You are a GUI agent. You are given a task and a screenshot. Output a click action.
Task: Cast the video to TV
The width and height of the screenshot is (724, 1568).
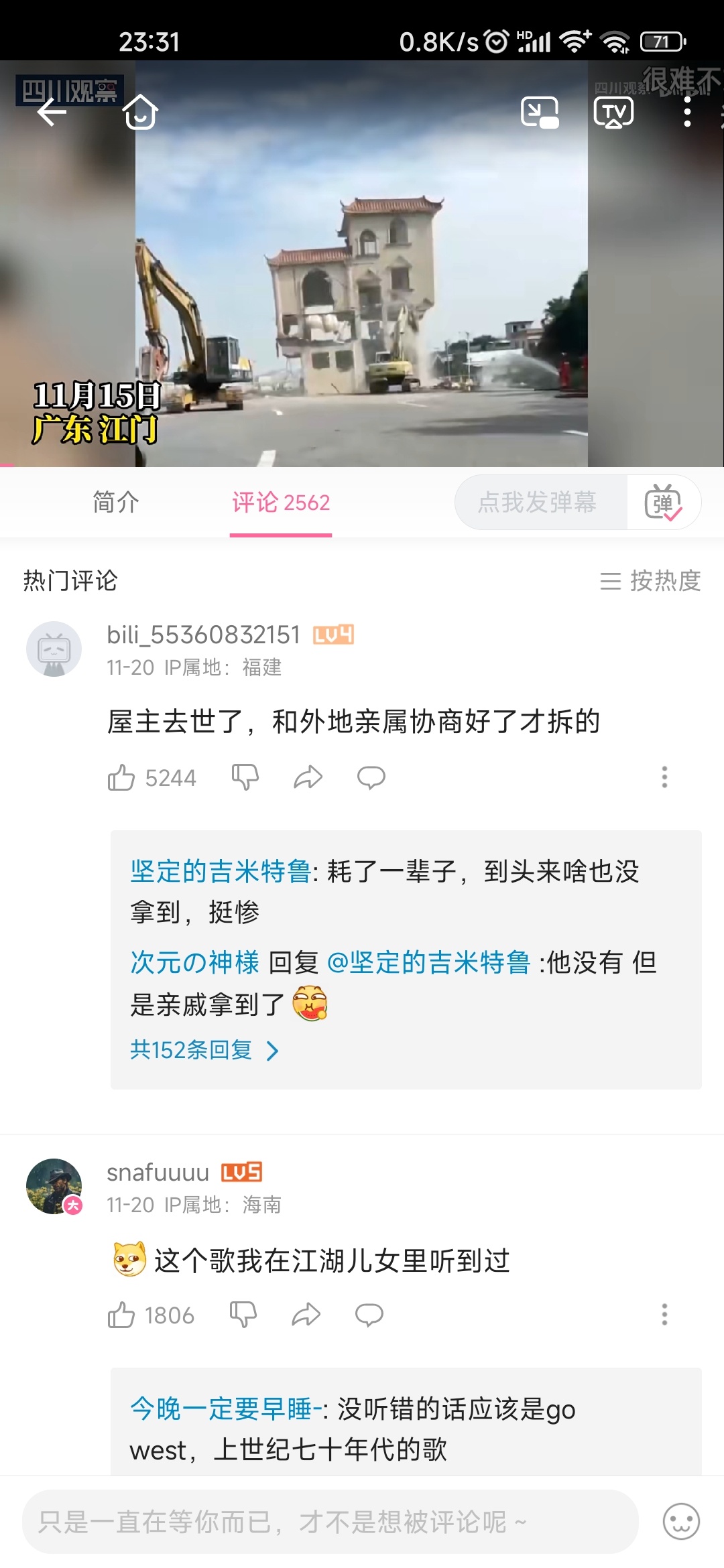[x=613, y=112]
